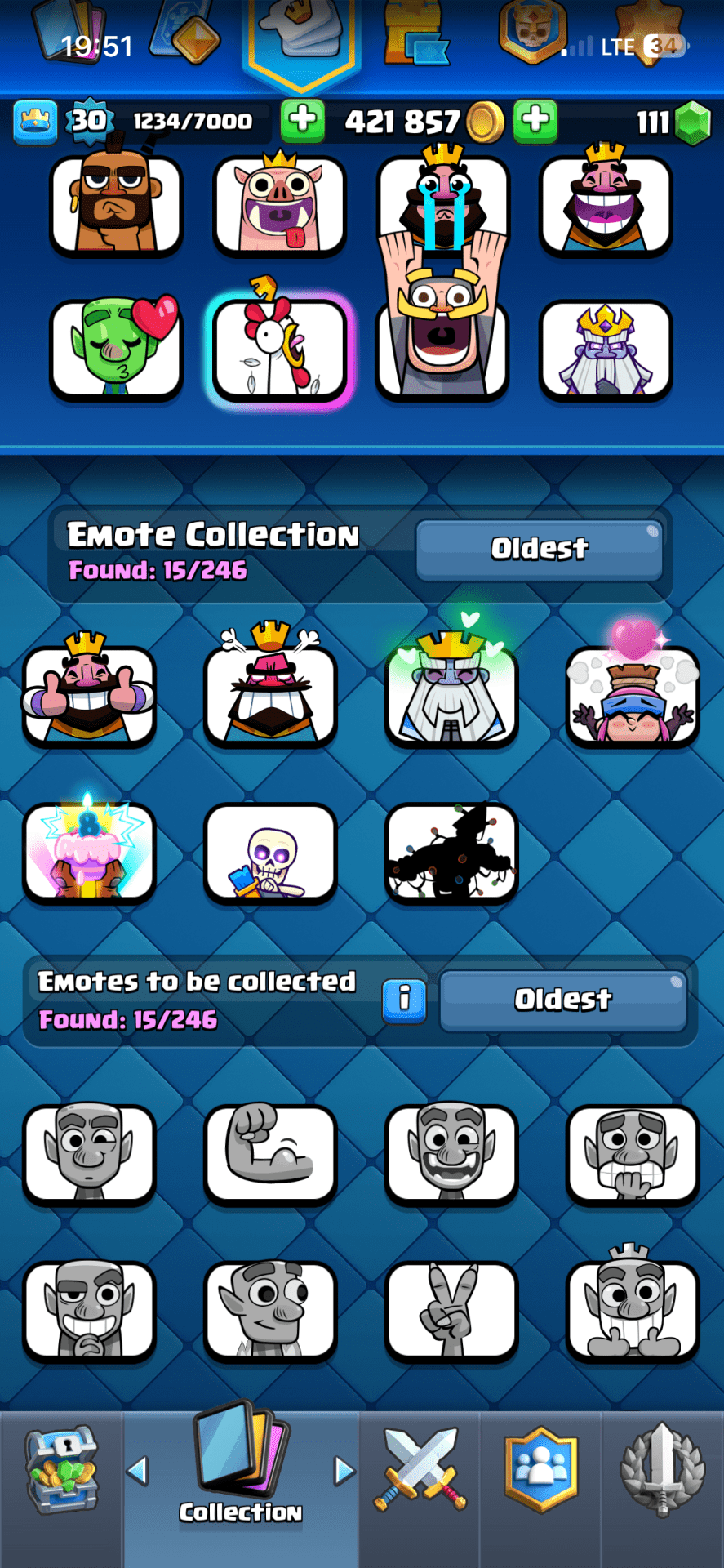View the locked flexing arm emote
724x1568 pixels.
(x=270, y=1153)
